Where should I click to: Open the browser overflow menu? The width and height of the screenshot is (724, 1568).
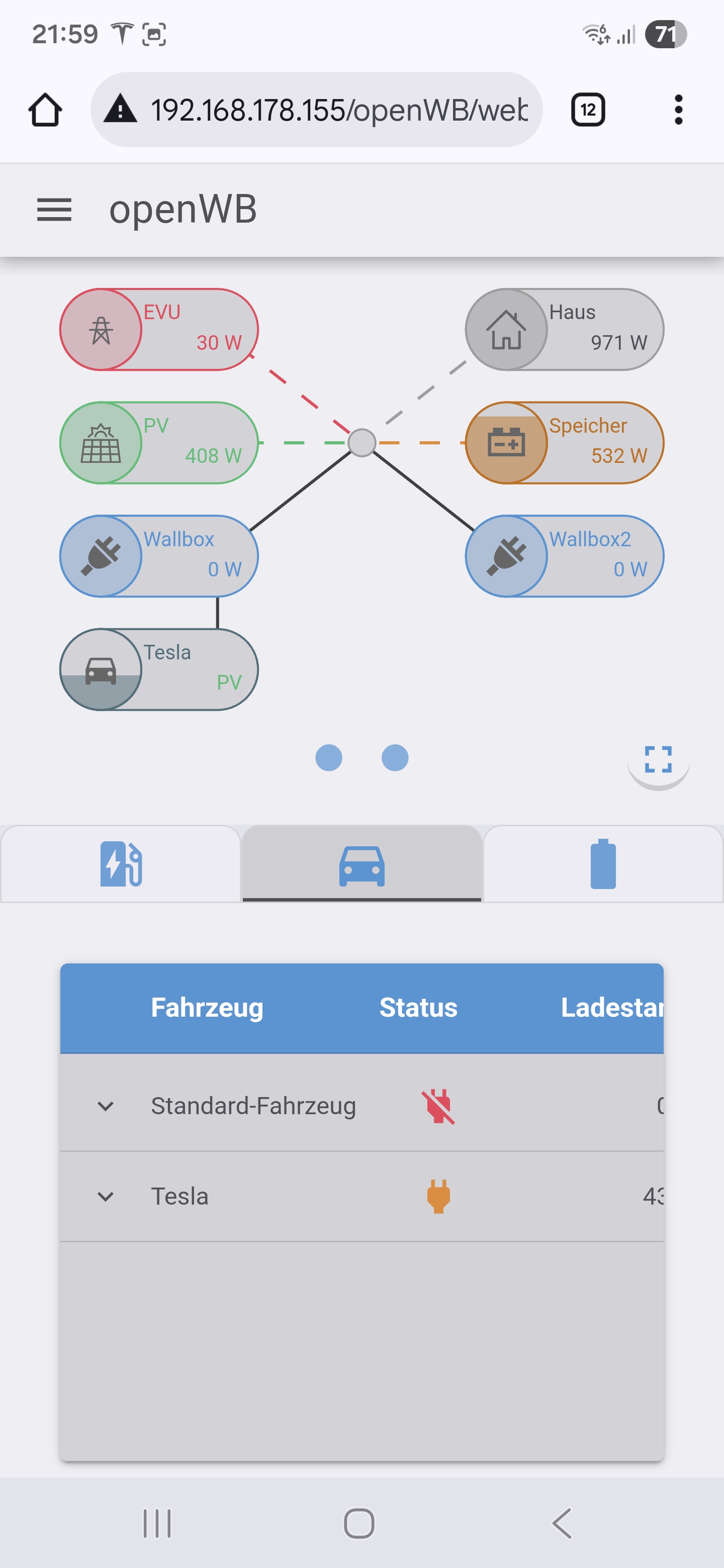tap(678, 110)
